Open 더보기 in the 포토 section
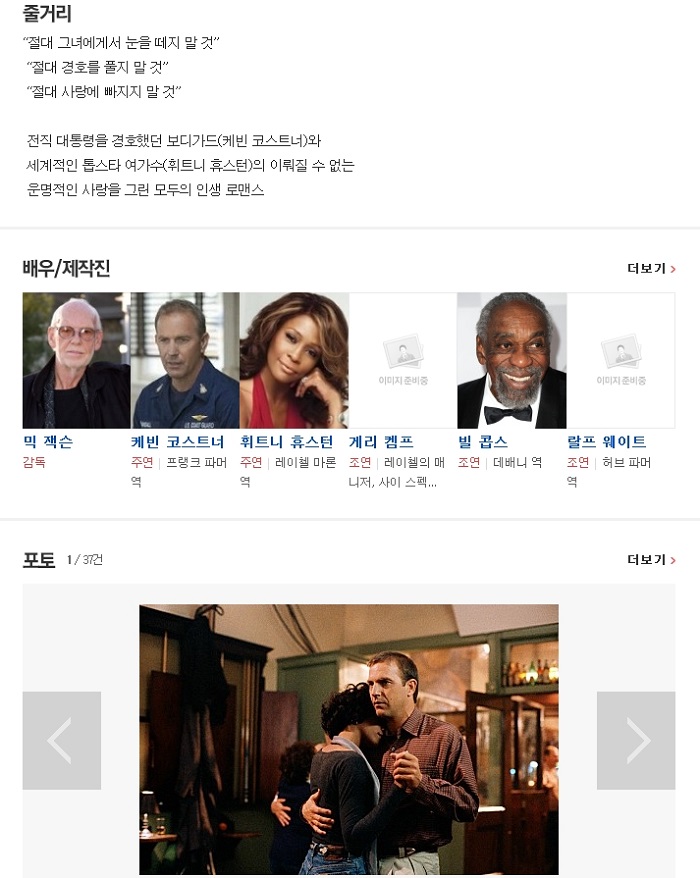This screenshot has width=700, height=878. click(651, 560)
